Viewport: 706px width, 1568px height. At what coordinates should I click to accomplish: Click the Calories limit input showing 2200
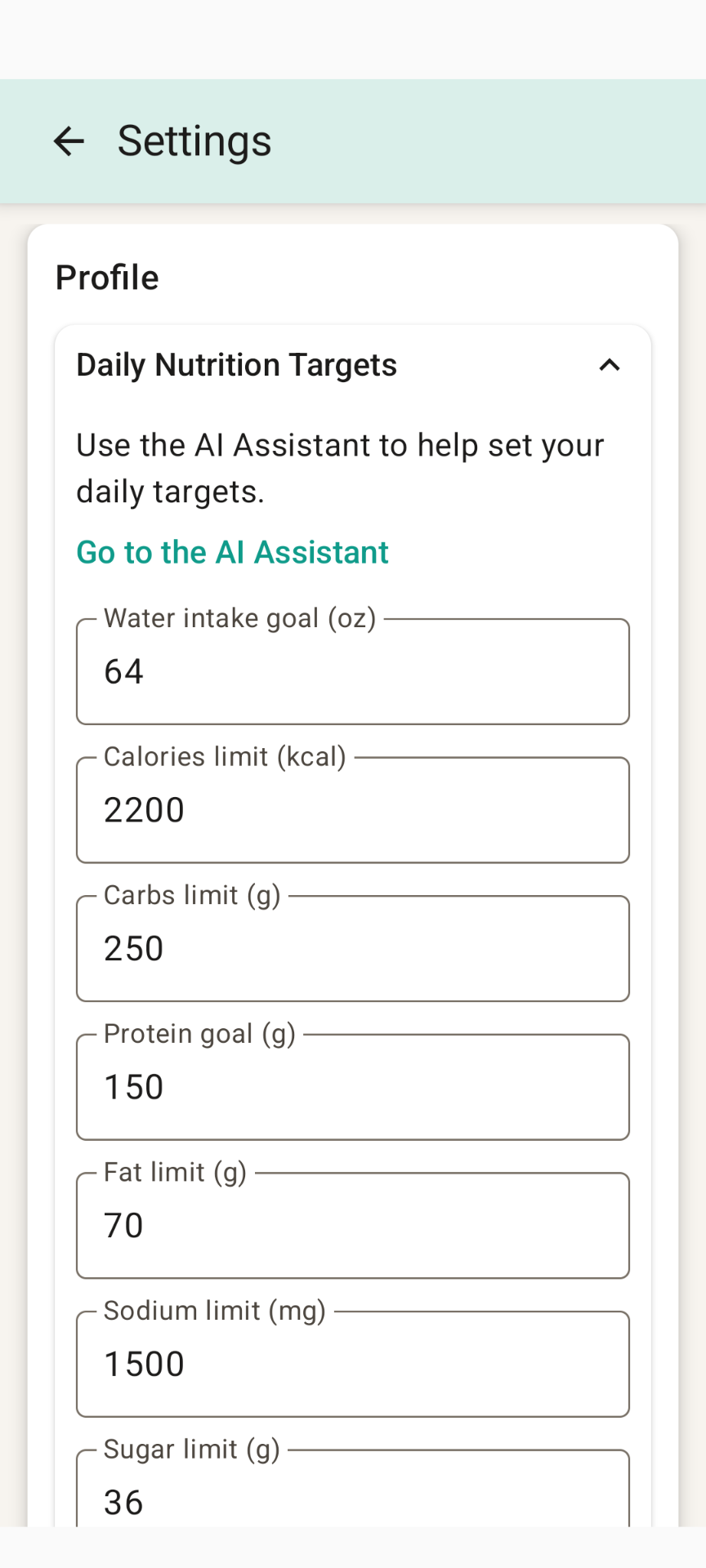(x=351, y=809)
